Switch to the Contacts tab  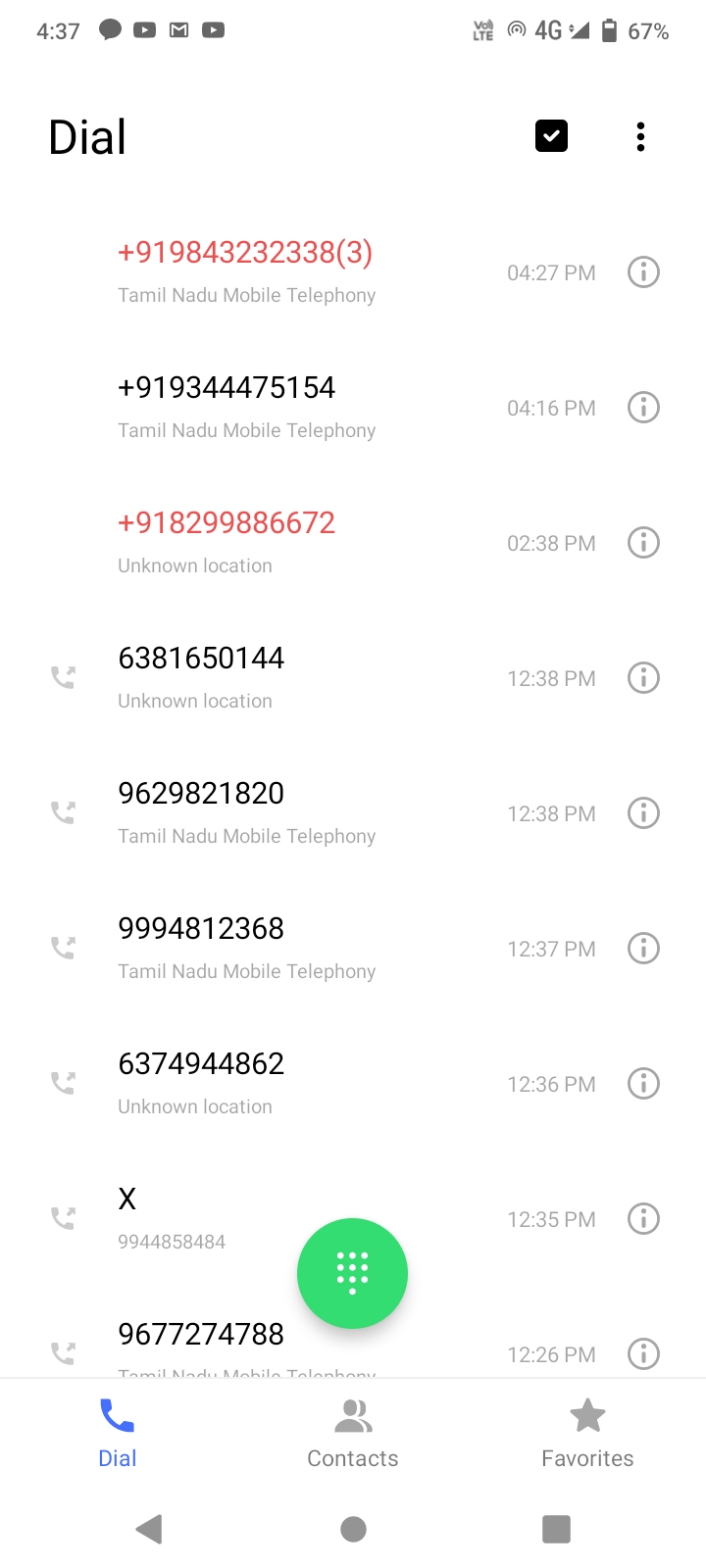coord(353,1434)
